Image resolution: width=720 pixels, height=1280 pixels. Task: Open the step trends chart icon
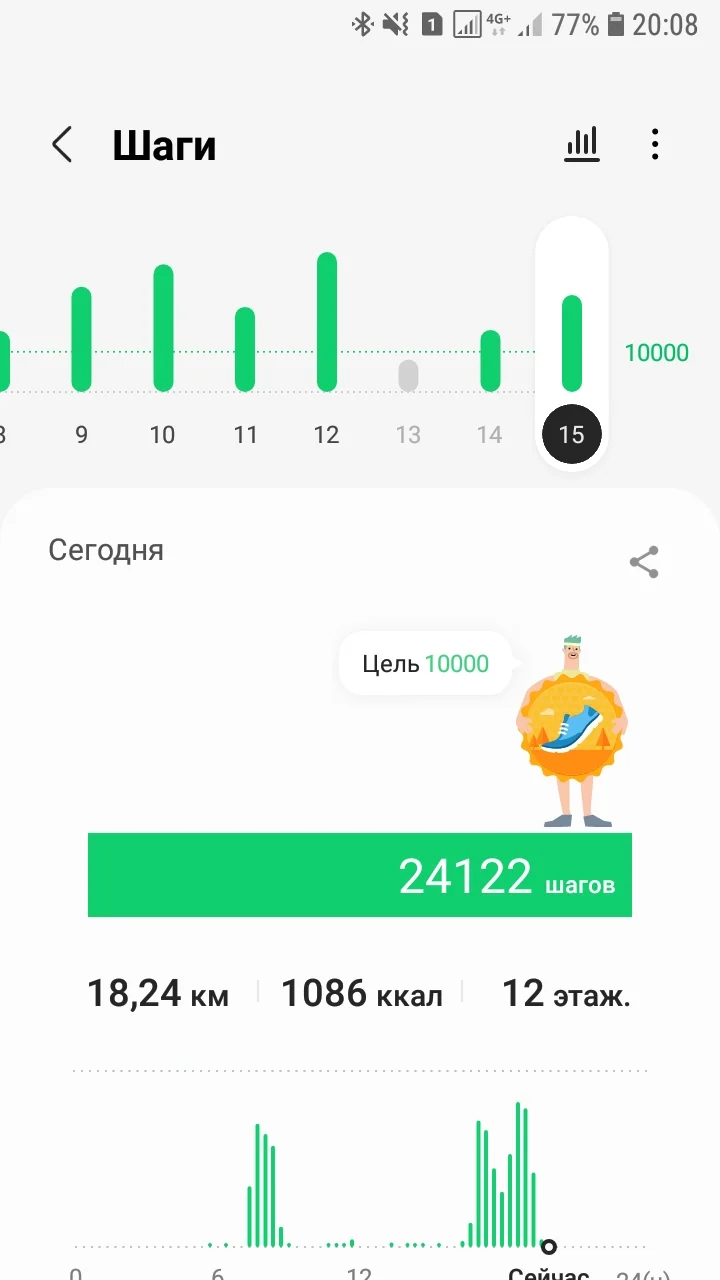(582, 145)
